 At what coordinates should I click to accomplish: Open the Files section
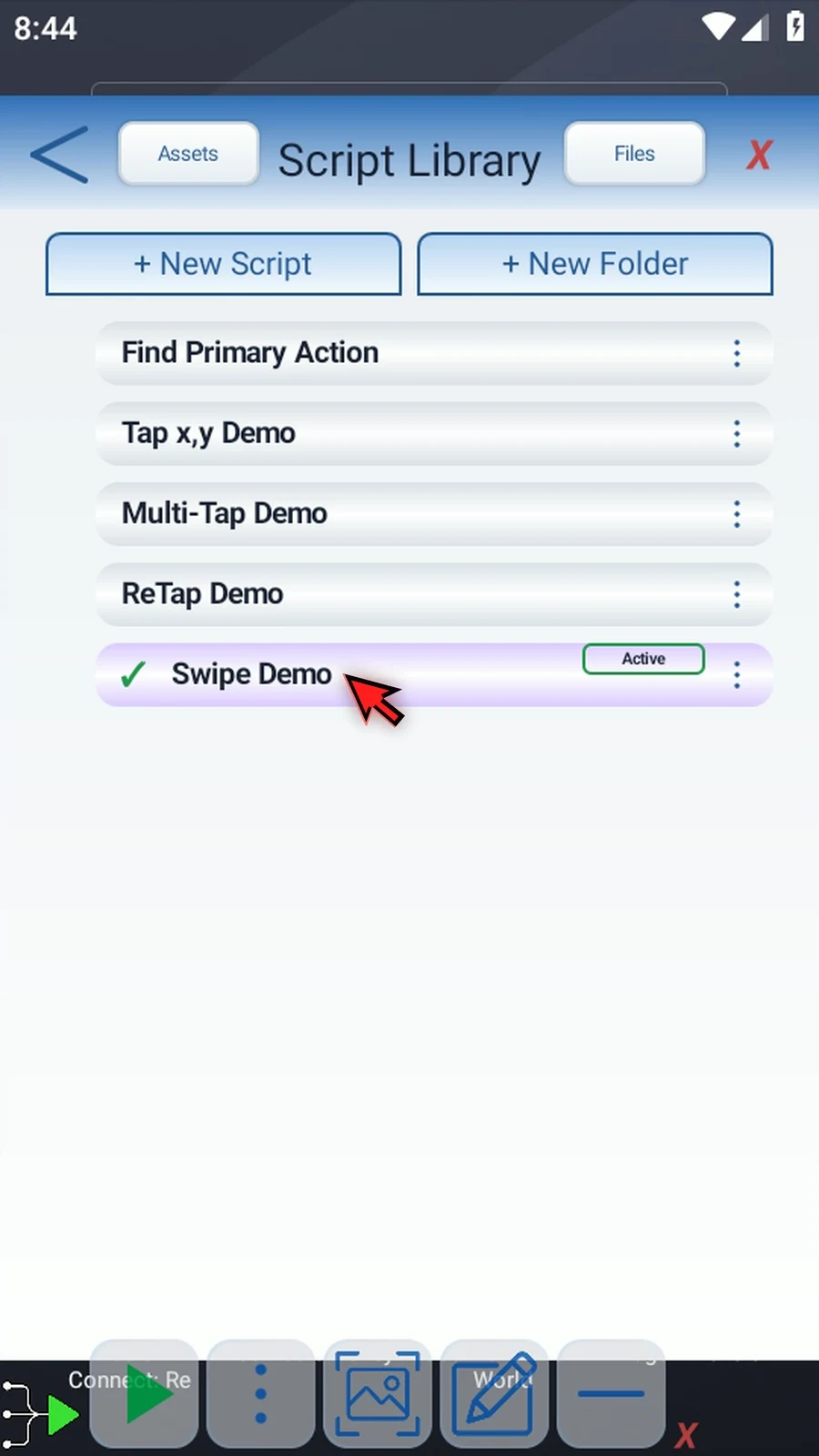pos(634,154)
